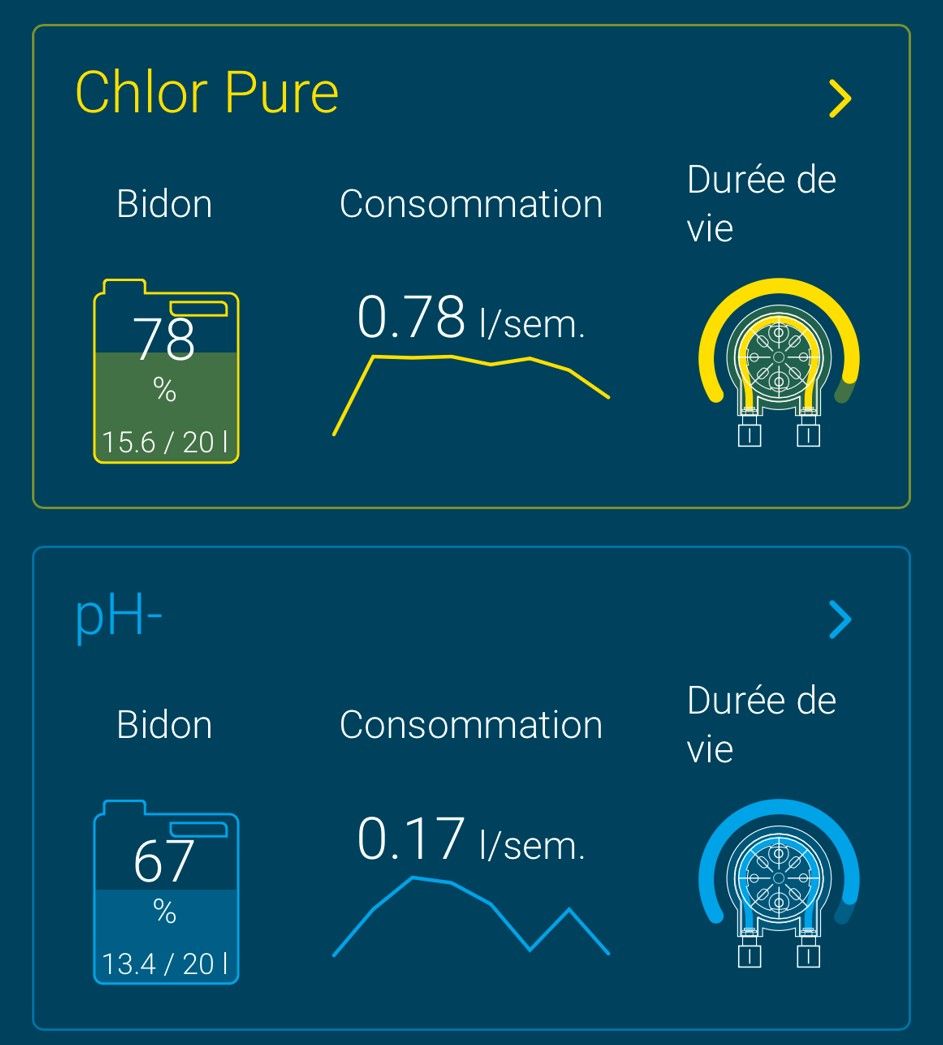Open pH- details via its blue chevron
943x1045 pixels.
[x=840, y=620]
